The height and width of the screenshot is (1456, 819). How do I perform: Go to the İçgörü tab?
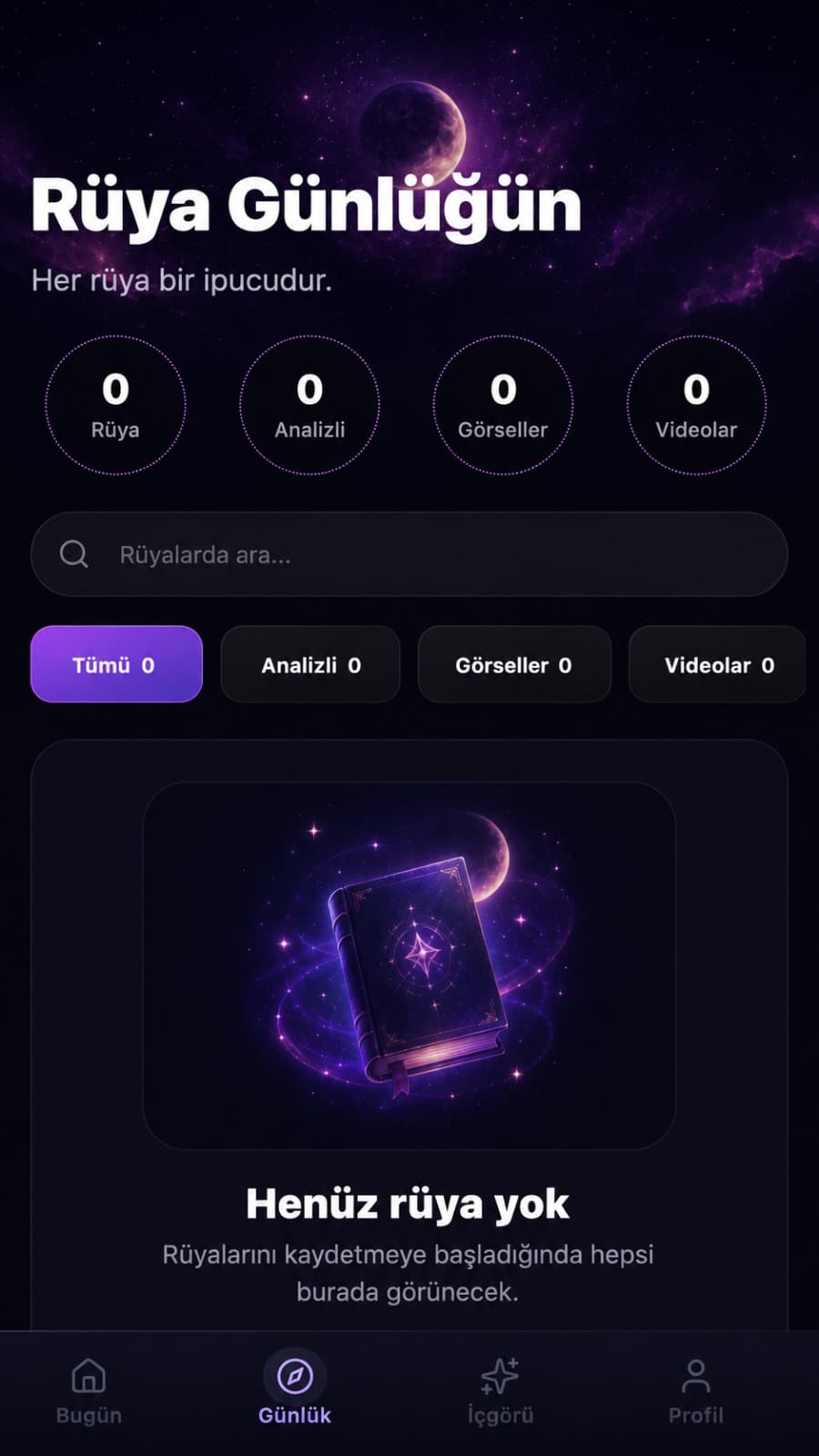(x=500, y=1390)
